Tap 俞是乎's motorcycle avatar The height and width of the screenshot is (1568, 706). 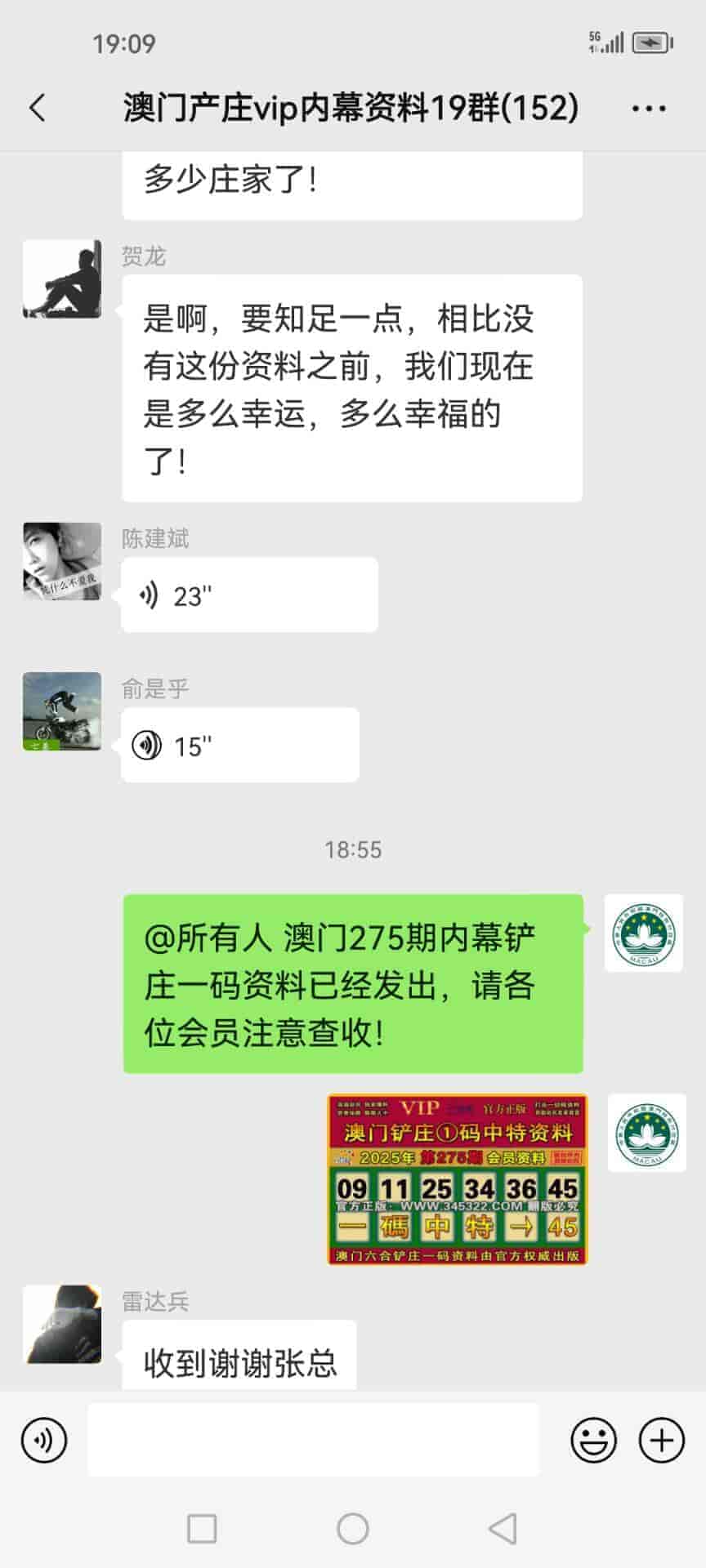click(62, 711)
